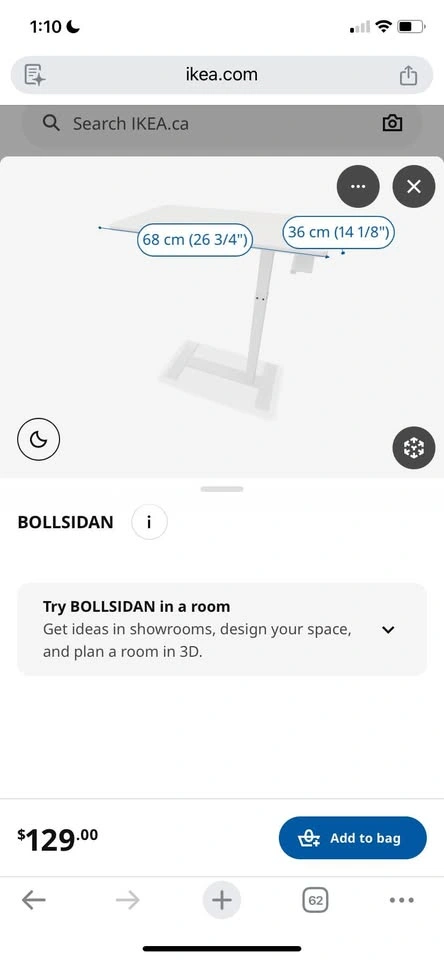The image size is (444, 960).
Task: Tap the sheet drag handle
Action: pos(222,489)
